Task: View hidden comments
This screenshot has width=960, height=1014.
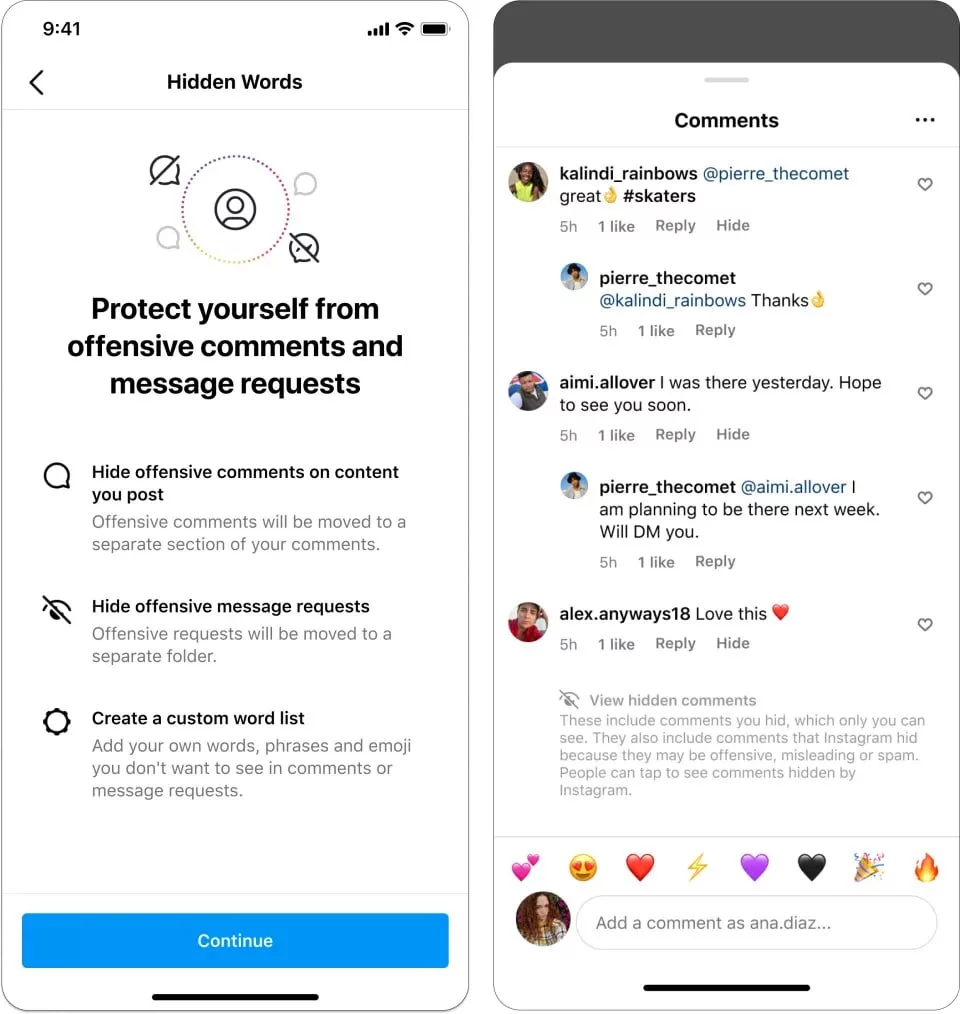Action: [x=672, y=700]
